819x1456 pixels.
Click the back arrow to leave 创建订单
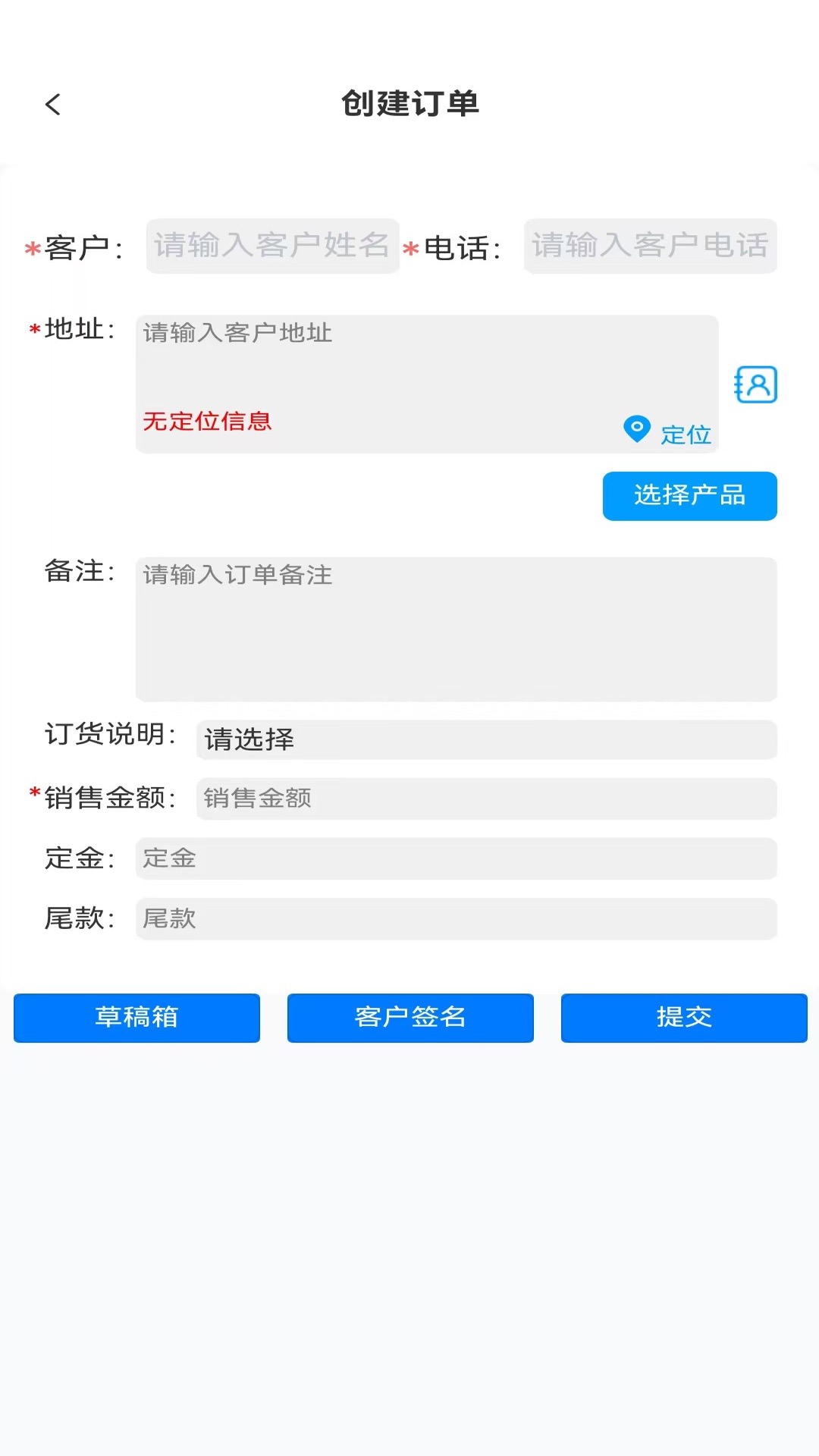[53, 104]
